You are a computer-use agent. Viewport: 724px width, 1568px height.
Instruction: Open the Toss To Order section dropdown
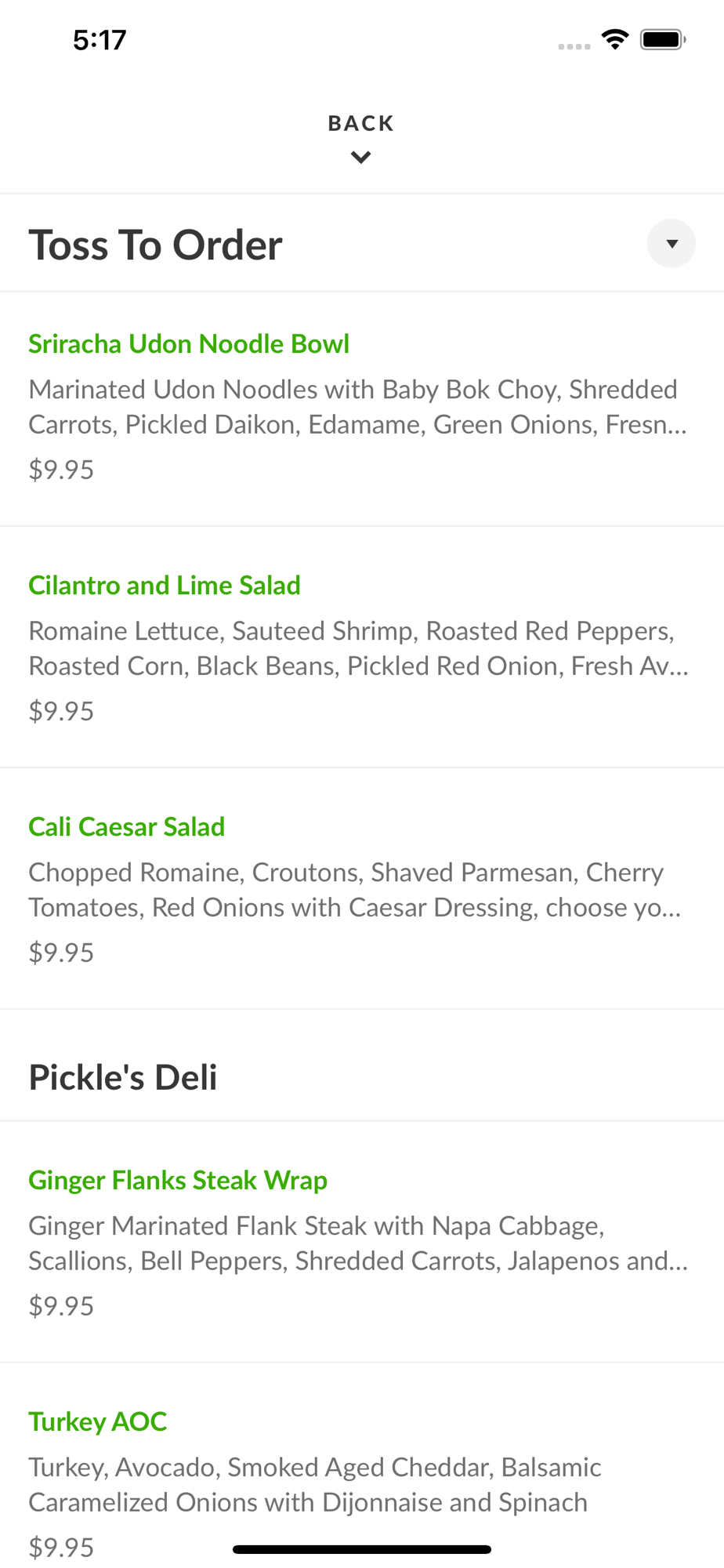click(671, 244)
